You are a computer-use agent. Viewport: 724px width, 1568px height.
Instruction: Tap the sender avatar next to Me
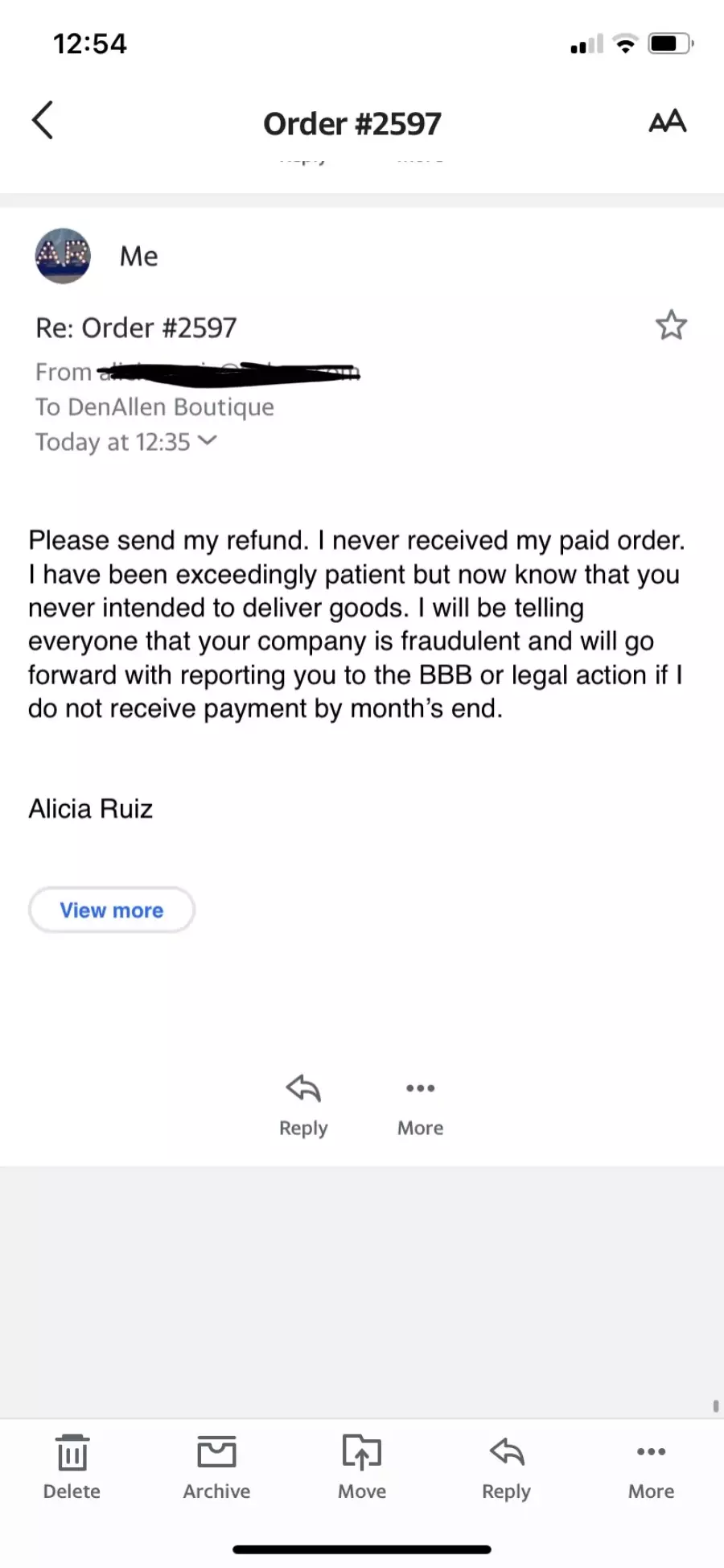coord(63,256)
